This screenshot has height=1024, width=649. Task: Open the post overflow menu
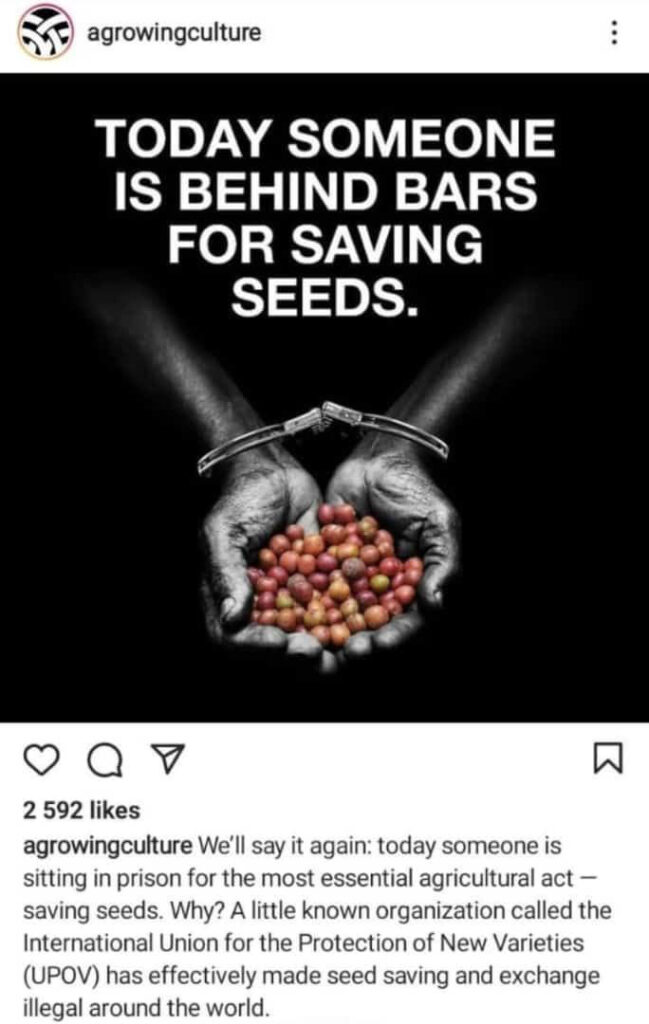point(613,33)
